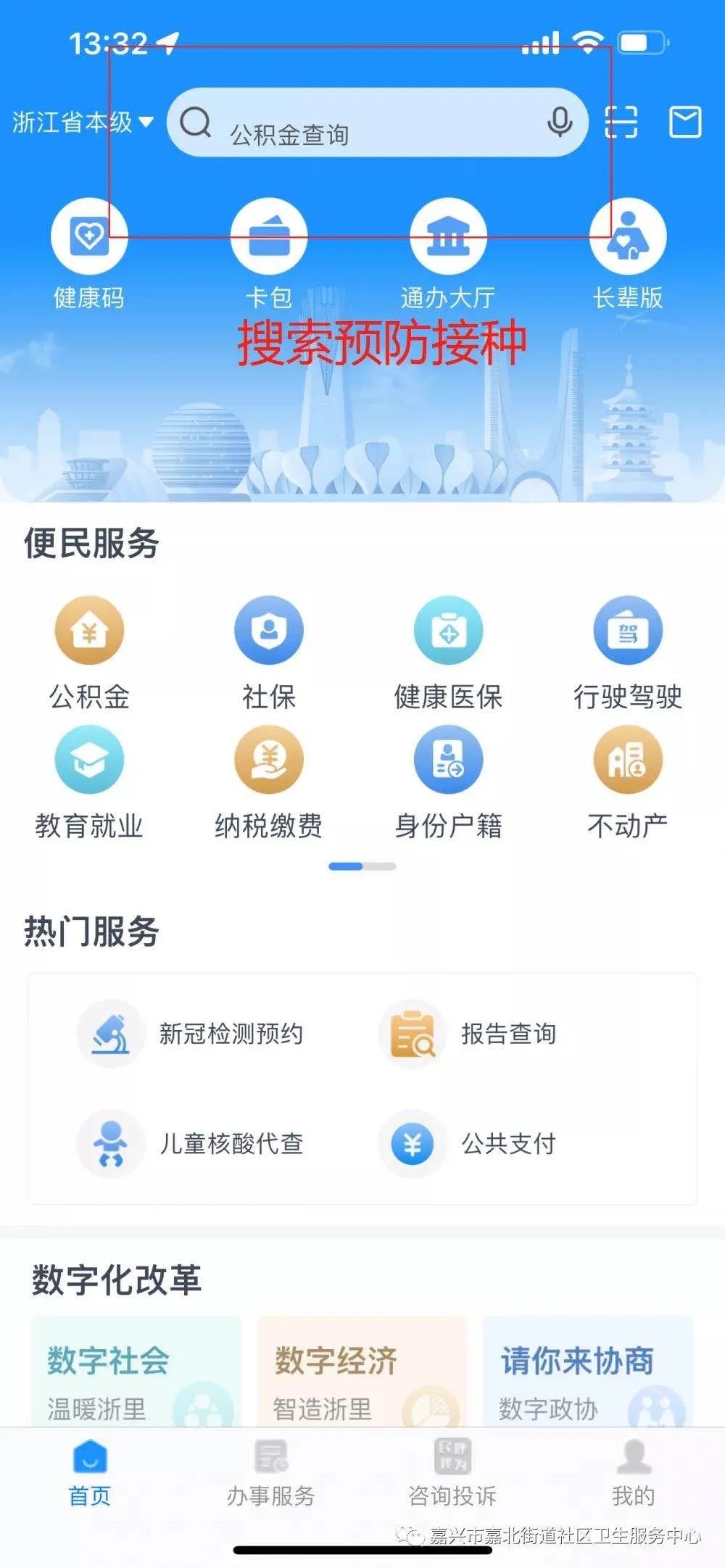Tap the 公积金查询 search box
Screen dimensions: 725x1568
coord(362,123)
